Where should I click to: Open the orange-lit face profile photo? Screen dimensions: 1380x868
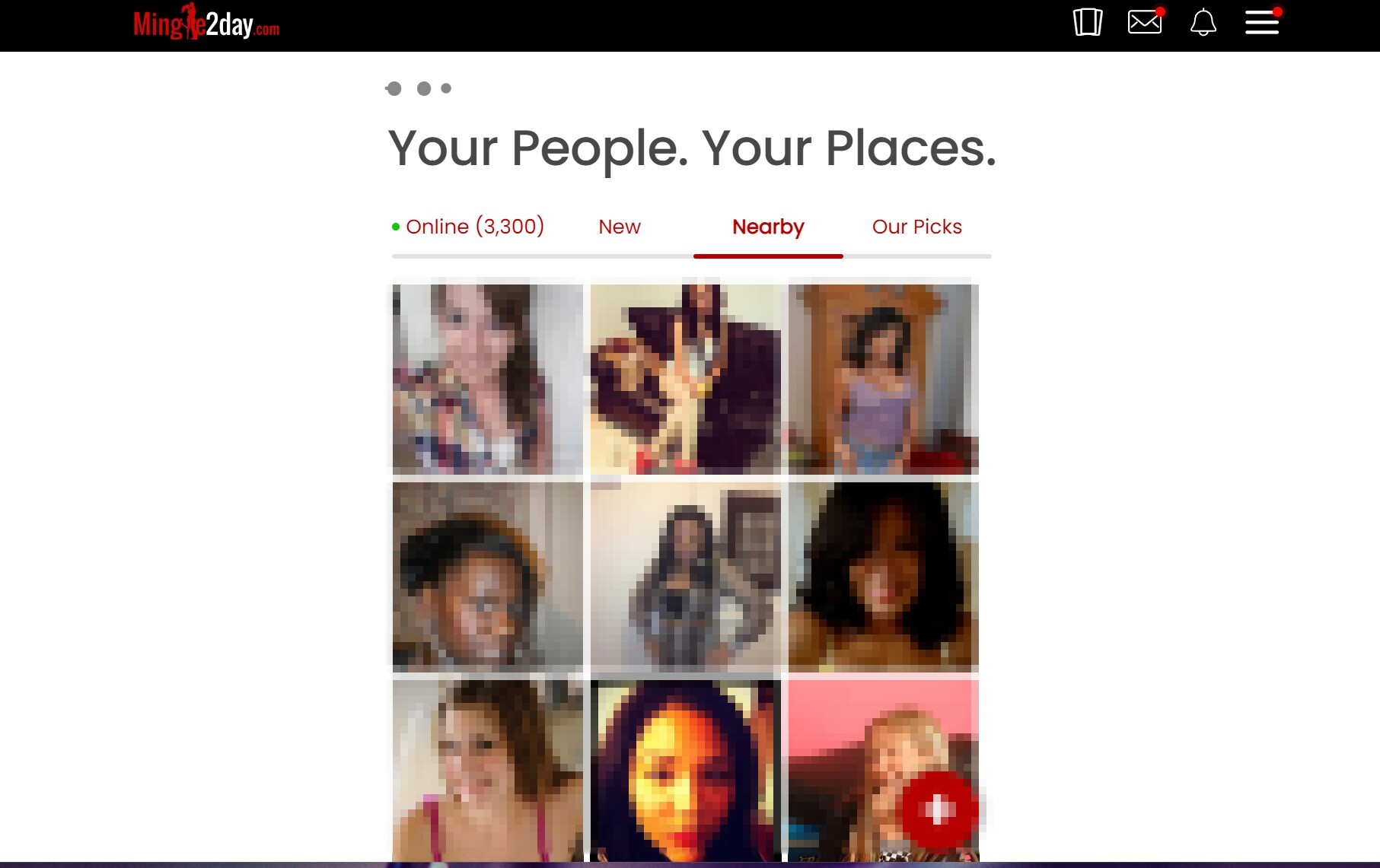click(685, 770)
